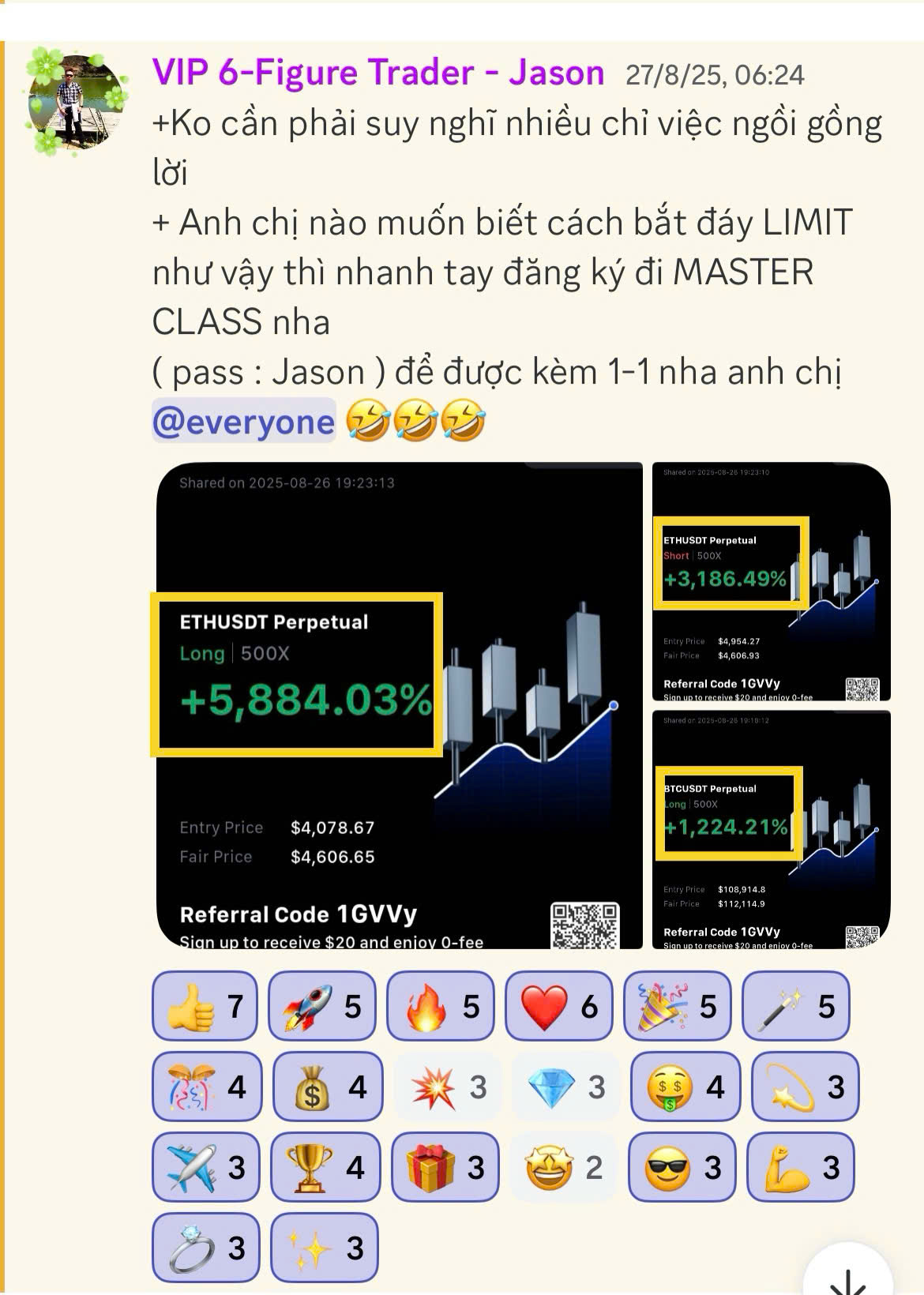View the ETHUSDT Short +3,186.49% image
Image resolution: width=924 pixels, height=1295 pixels.
click(x=772, y=582)
